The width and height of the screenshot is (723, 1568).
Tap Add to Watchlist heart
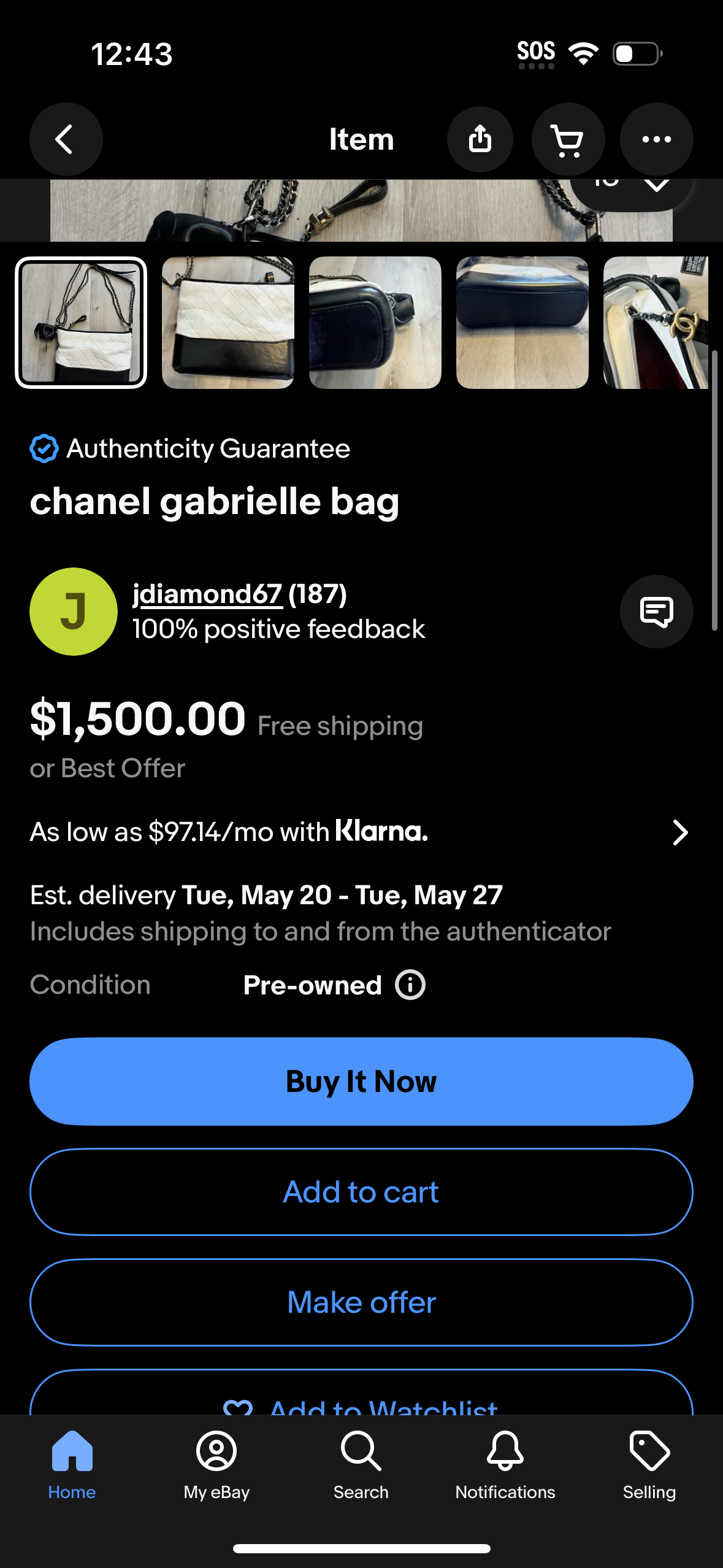tap(240, 1408)
